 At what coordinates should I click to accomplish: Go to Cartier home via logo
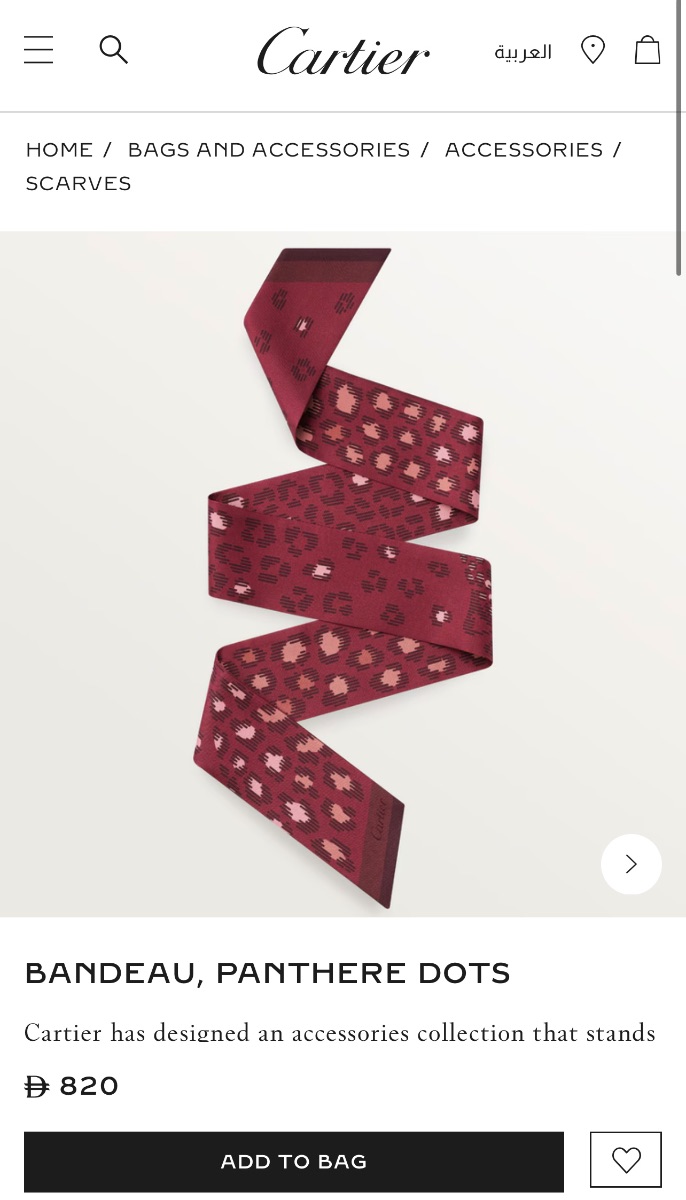pos(343,51)
